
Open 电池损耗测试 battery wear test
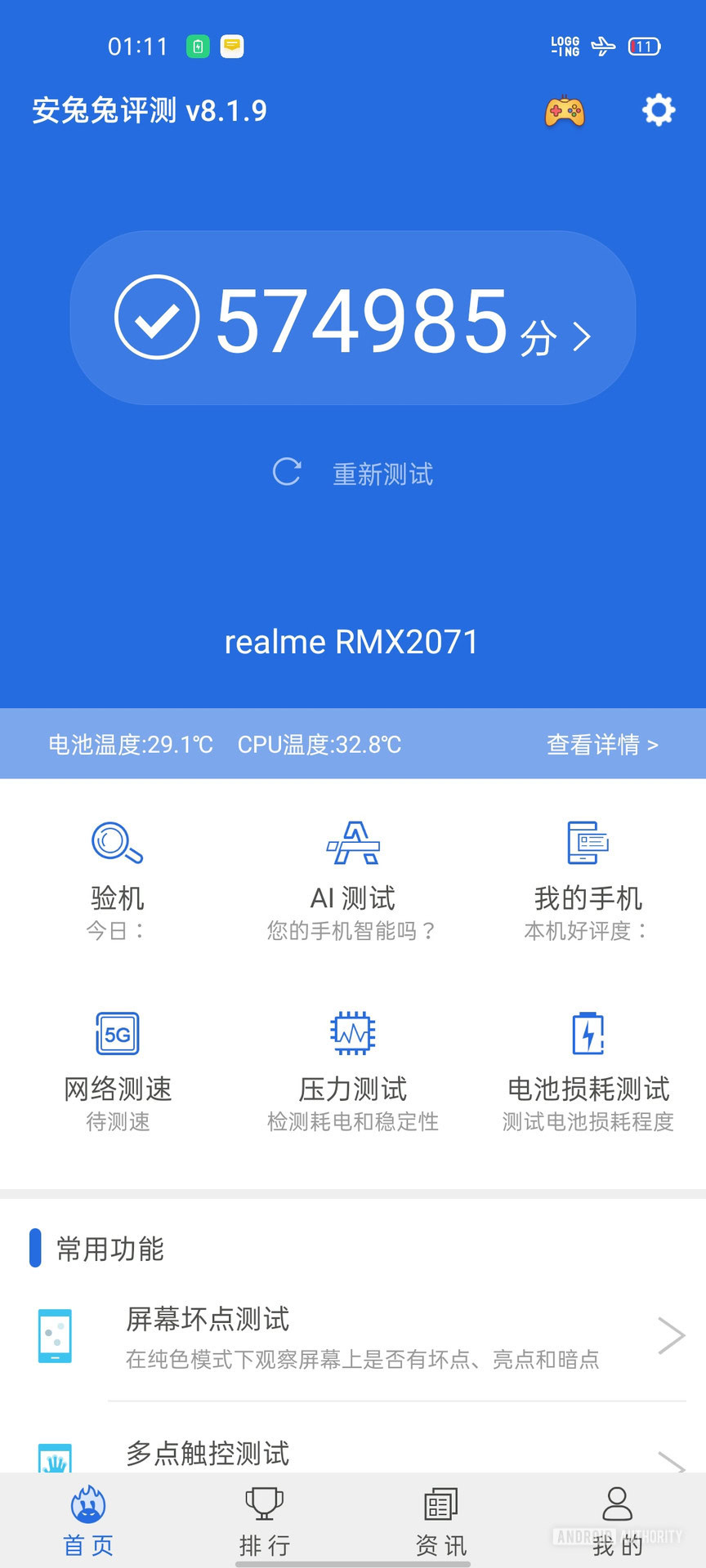click(588, 1070)
